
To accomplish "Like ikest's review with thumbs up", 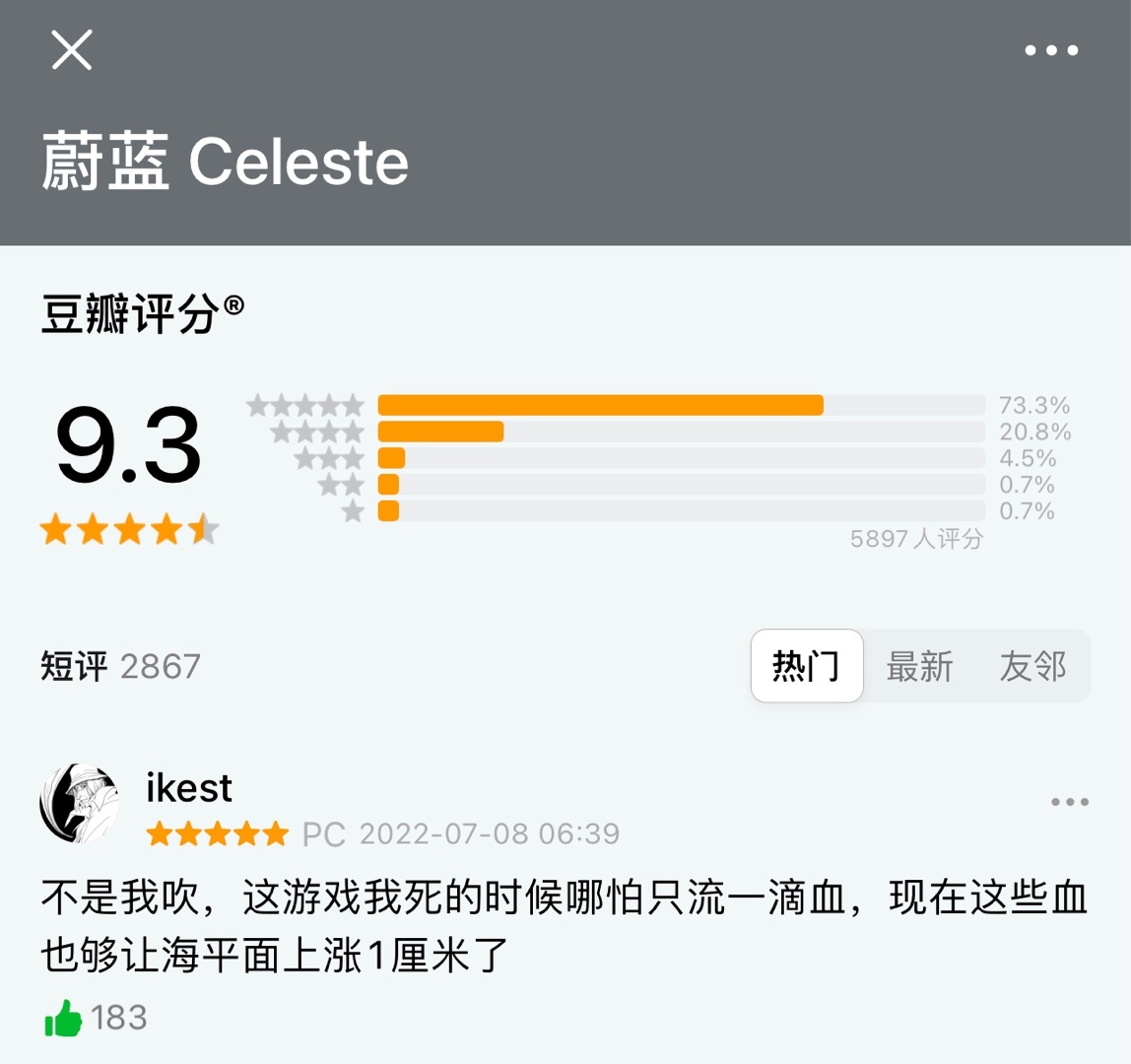I will point(64,1019).
